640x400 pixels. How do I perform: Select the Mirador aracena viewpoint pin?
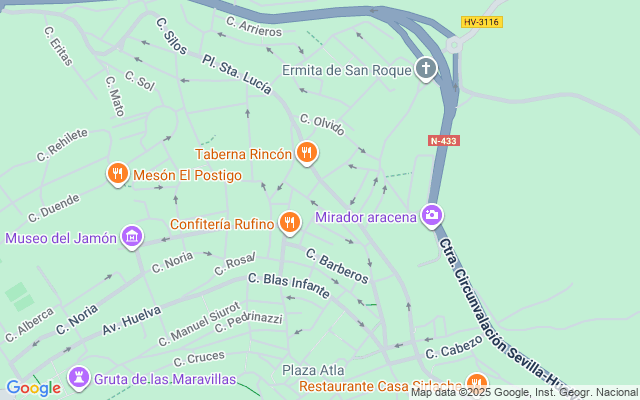432,215
